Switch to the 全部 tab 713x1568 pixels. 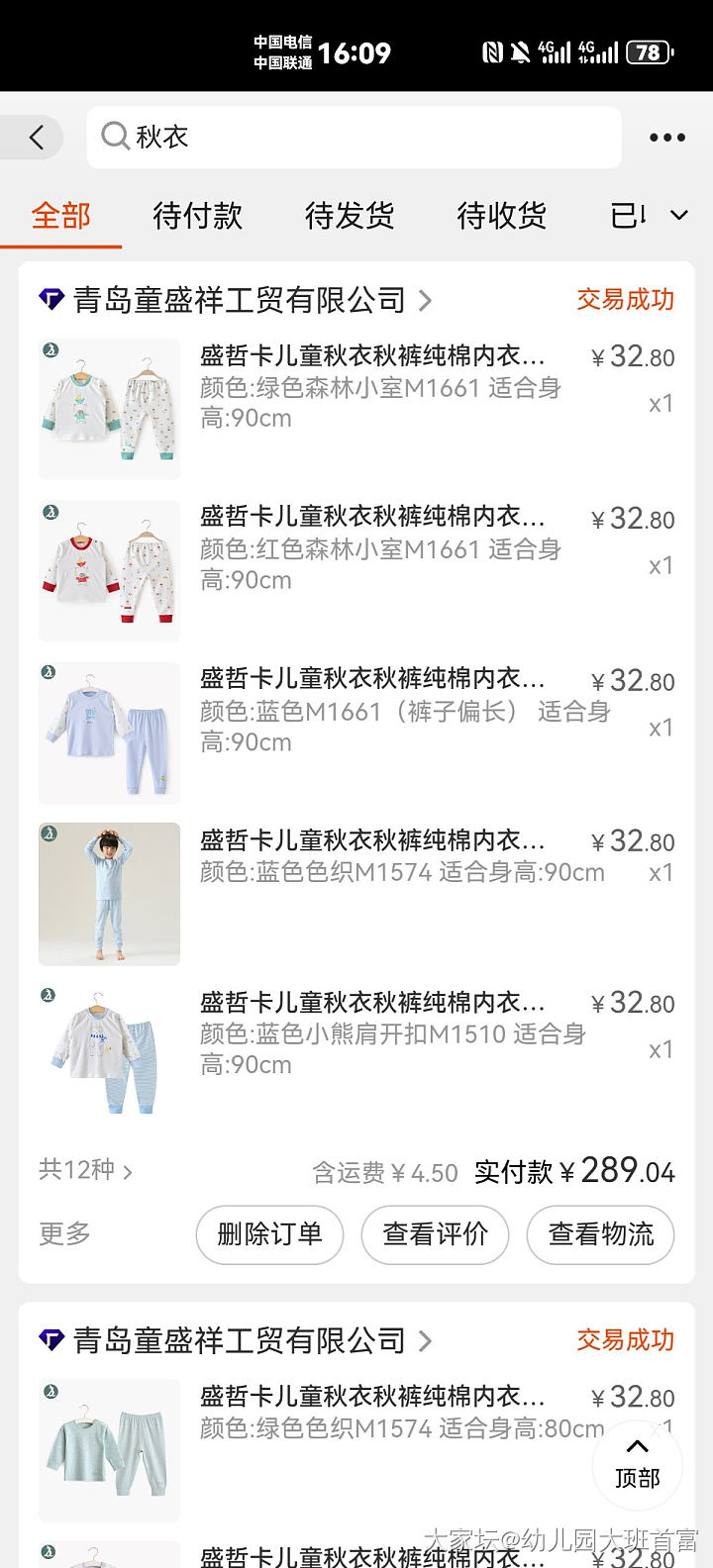[61, 215]
